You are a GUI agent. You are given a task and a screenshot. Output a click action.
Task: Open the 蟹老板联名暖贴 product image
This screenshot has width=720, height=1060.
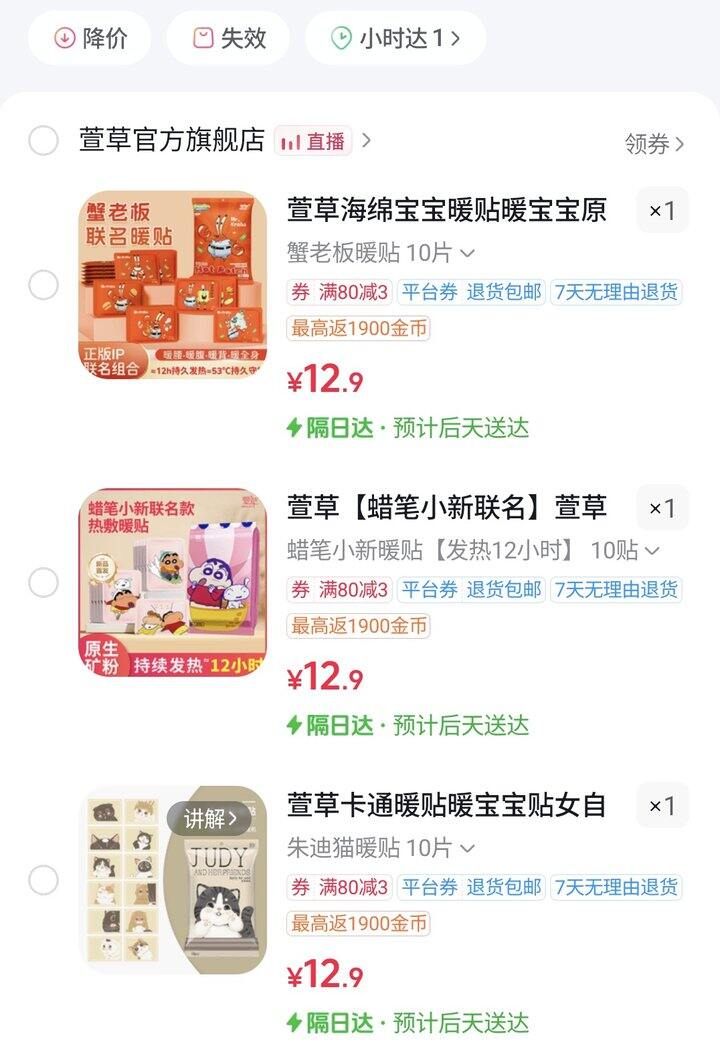click(x=173, y=285)
